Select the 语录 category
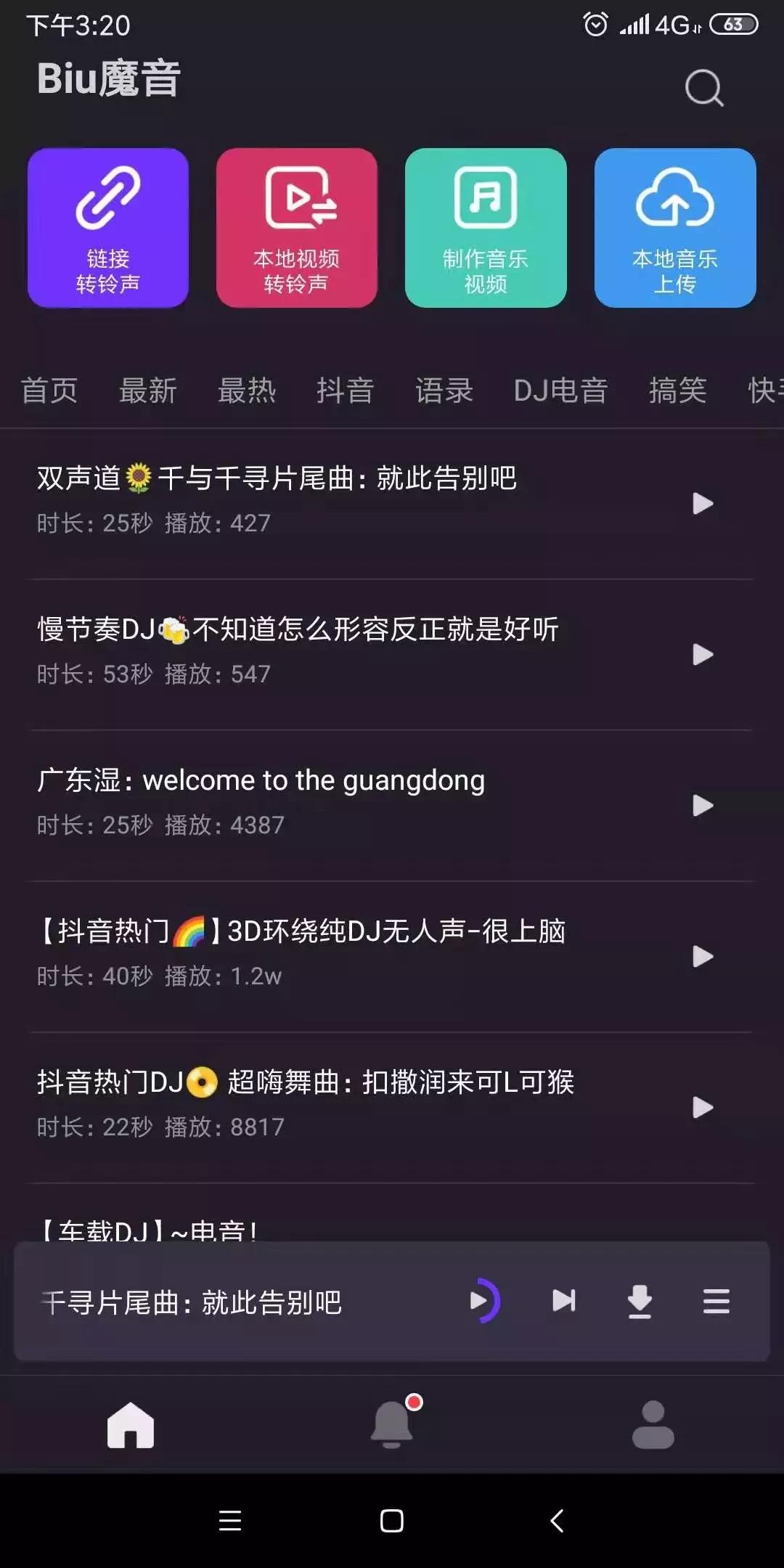The width and height of the screenshot is (784, 1568). tap(444, 391)
